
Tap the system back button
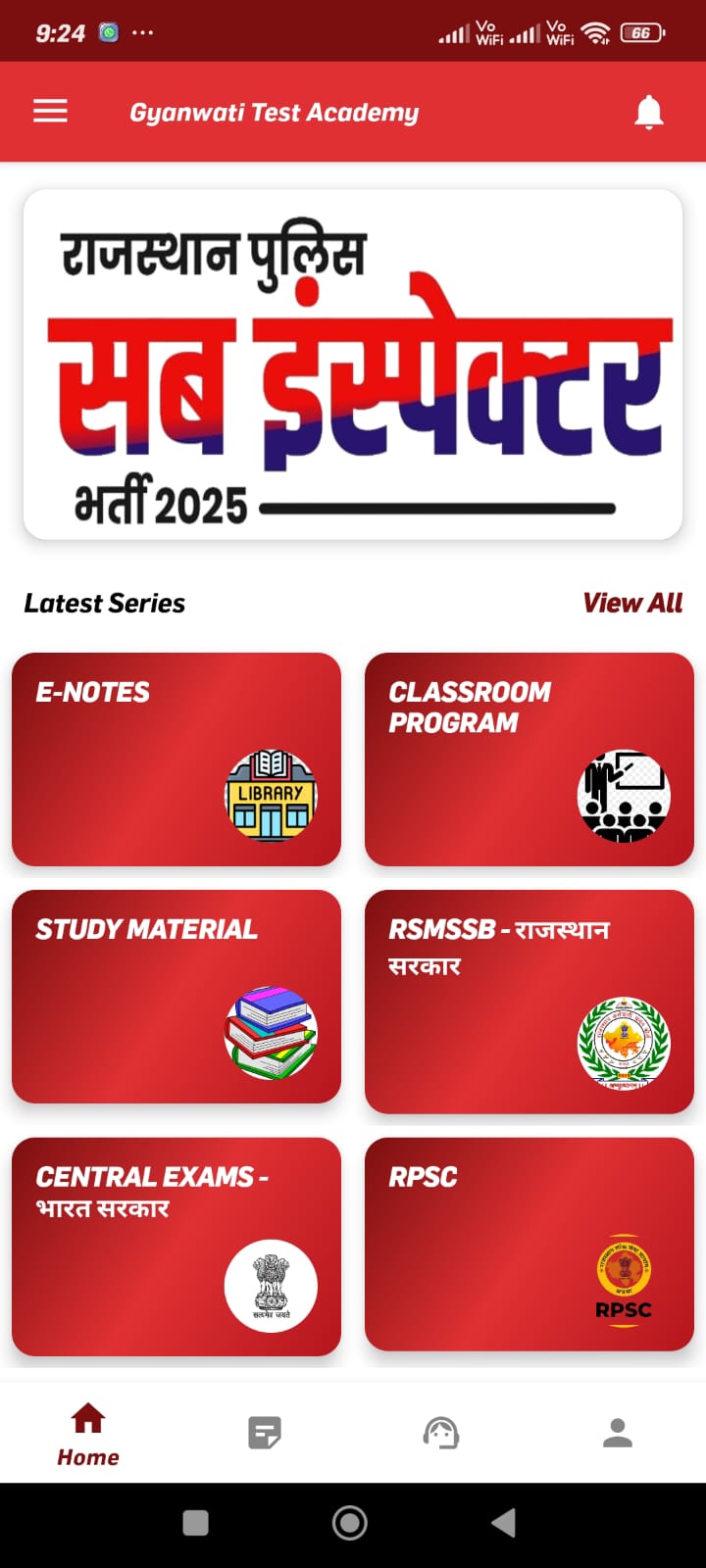(504, 1523)
